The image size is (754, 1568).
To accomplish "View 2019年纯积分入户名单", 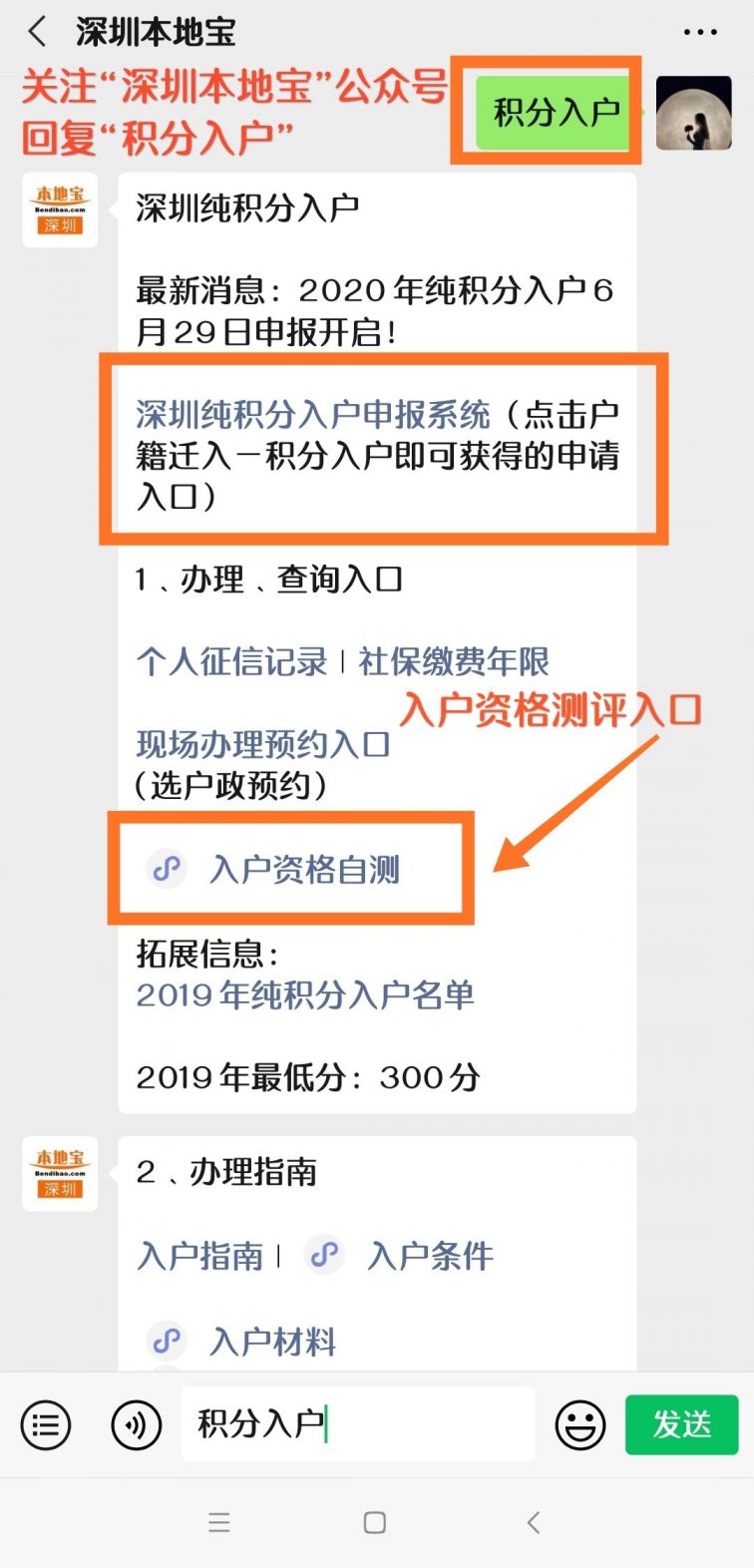I will click(x=305, y=994).
